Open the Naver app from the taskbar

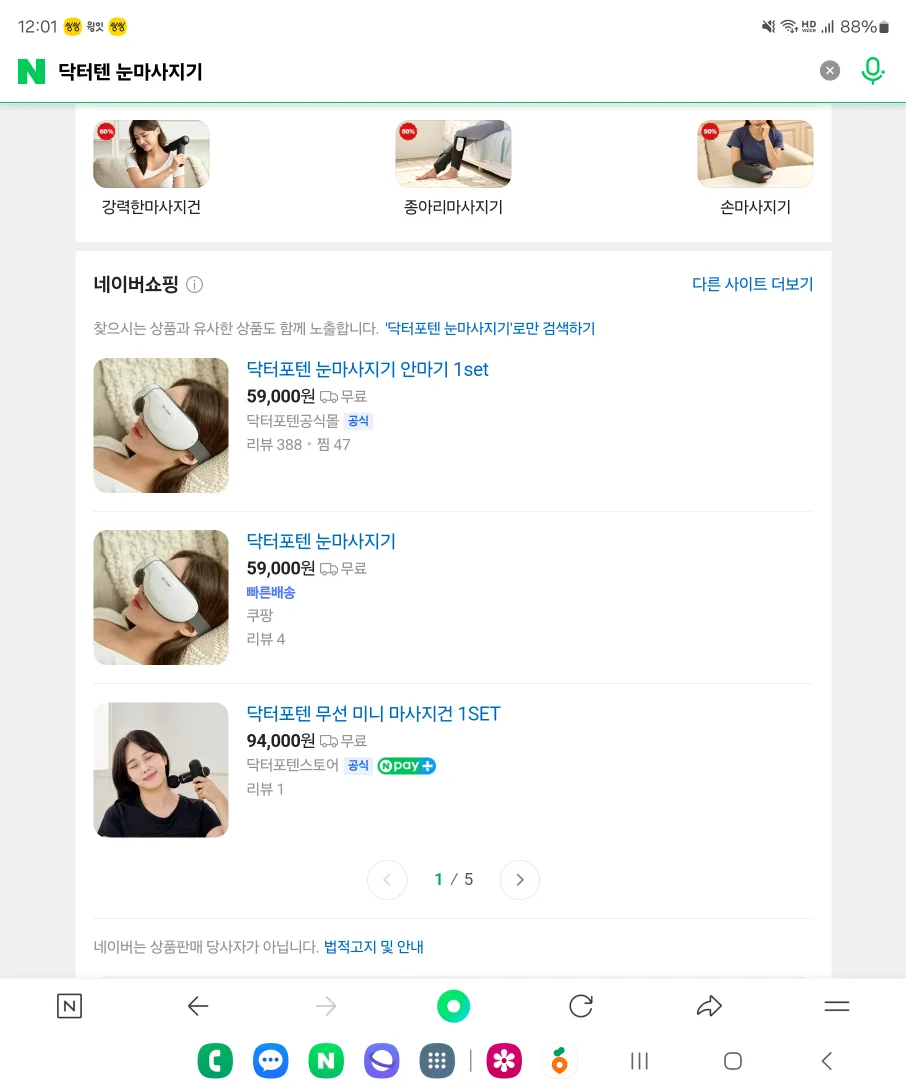pos(325,1061)
